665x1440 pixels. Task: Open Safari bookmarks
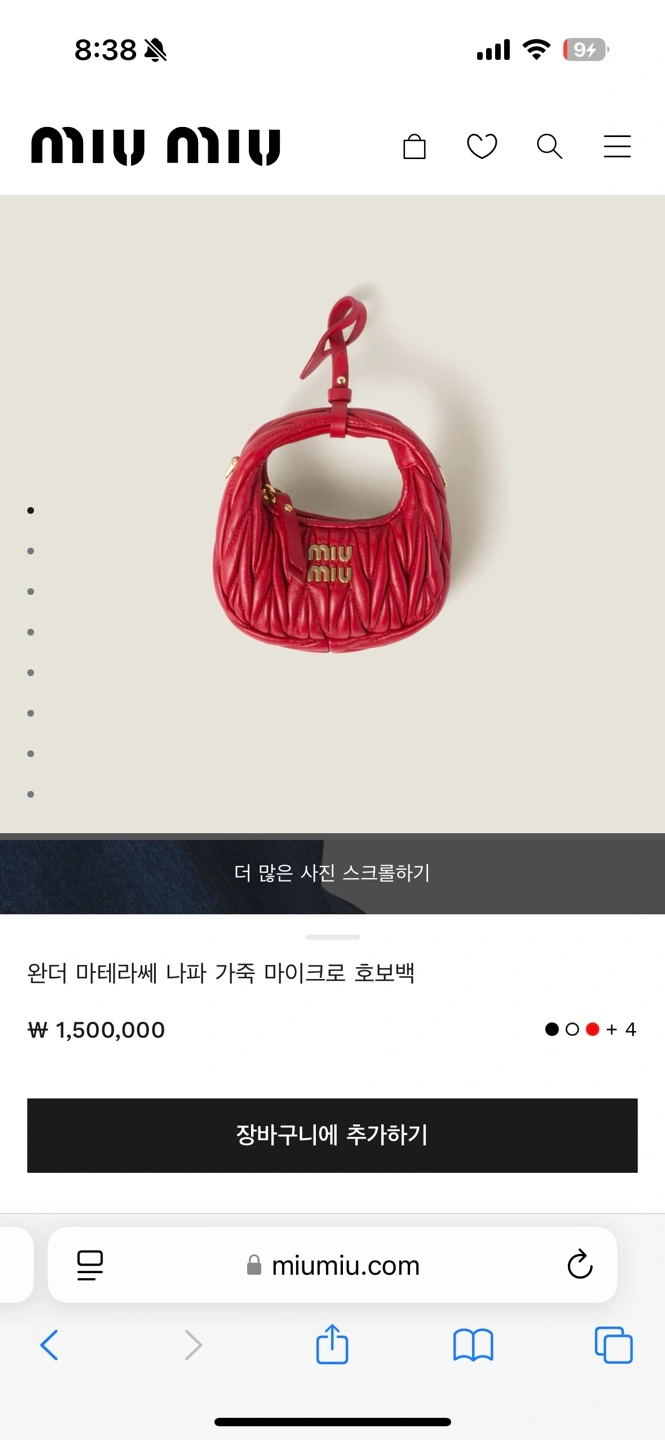tap(473, 1345)
